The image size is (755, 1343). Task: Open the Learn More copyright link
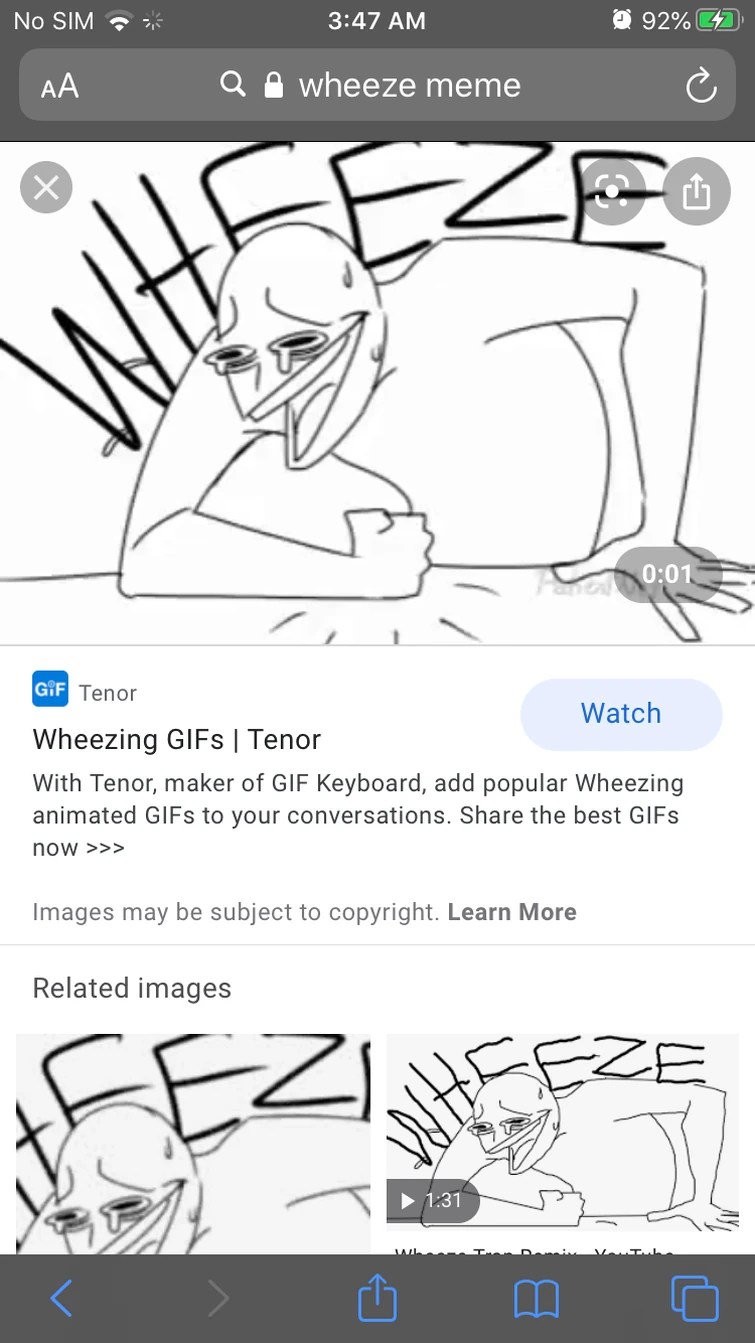pos(512,912)
